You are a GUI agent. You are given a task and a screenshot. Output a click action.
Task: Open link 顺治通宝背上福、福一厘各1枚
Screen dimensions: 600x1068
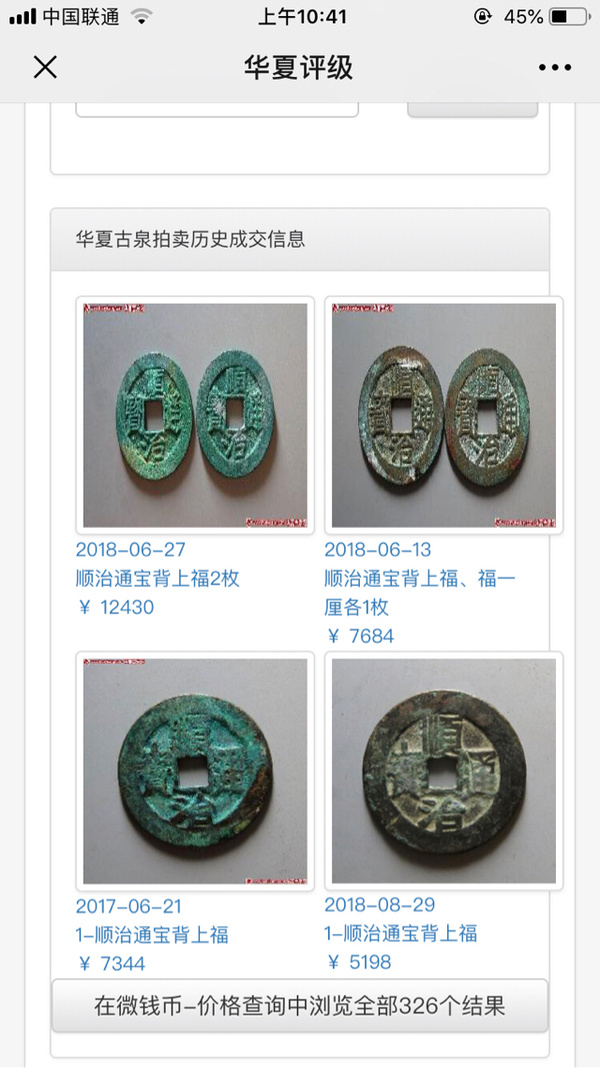(x=420, y=592)
